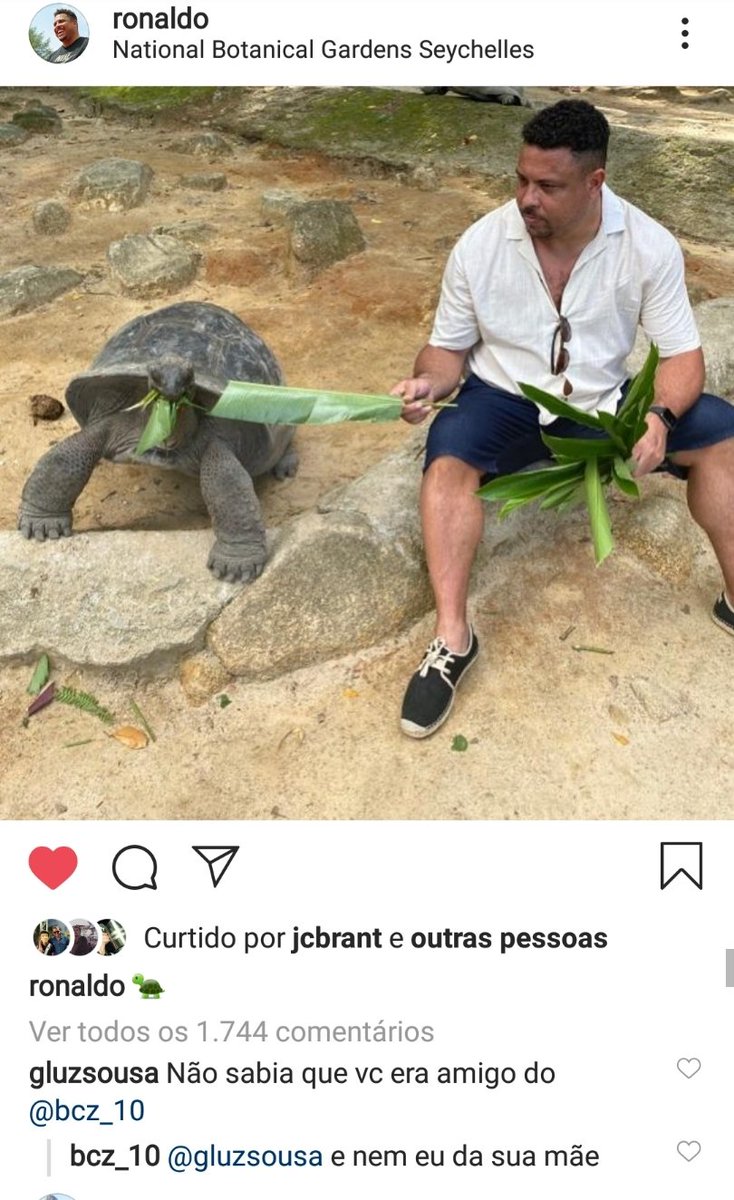View all 1.744 comments
Screen dimensions: 734x1200
pyautogui.click(x=231, y=1031)
